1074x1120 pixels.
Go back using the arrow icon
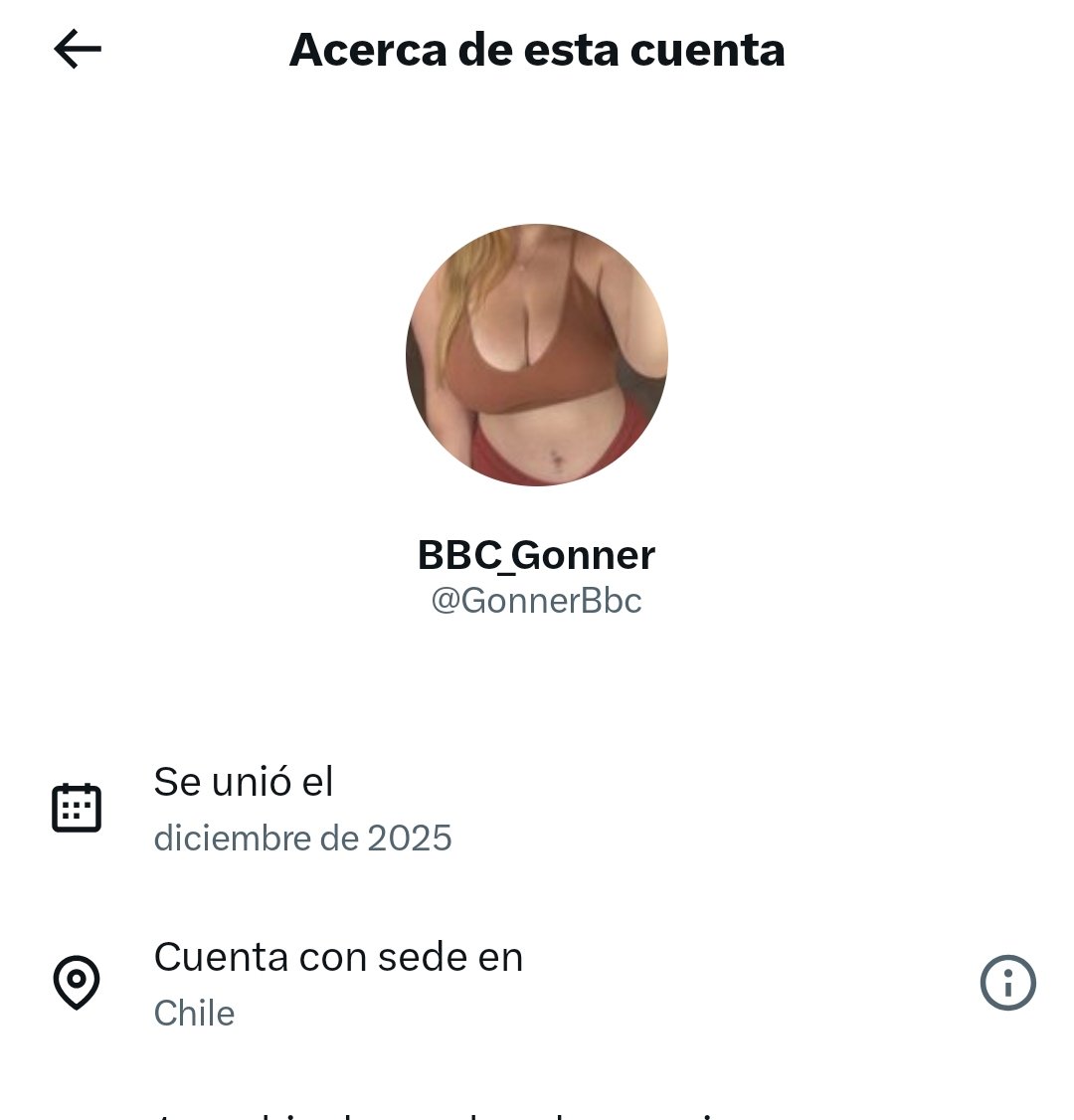(78, 49)
